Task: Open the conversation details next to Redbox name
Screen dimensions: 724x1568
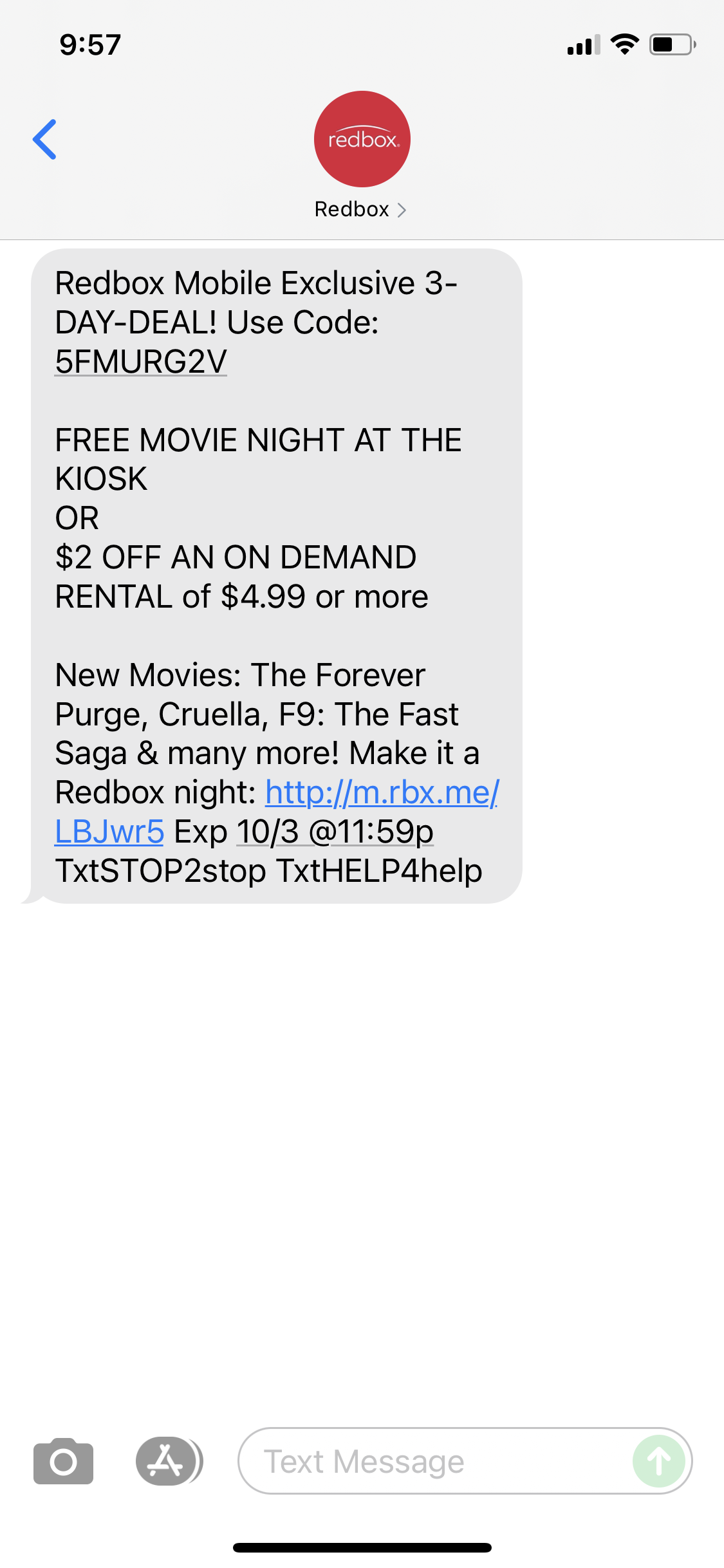Action: (404, 209)
